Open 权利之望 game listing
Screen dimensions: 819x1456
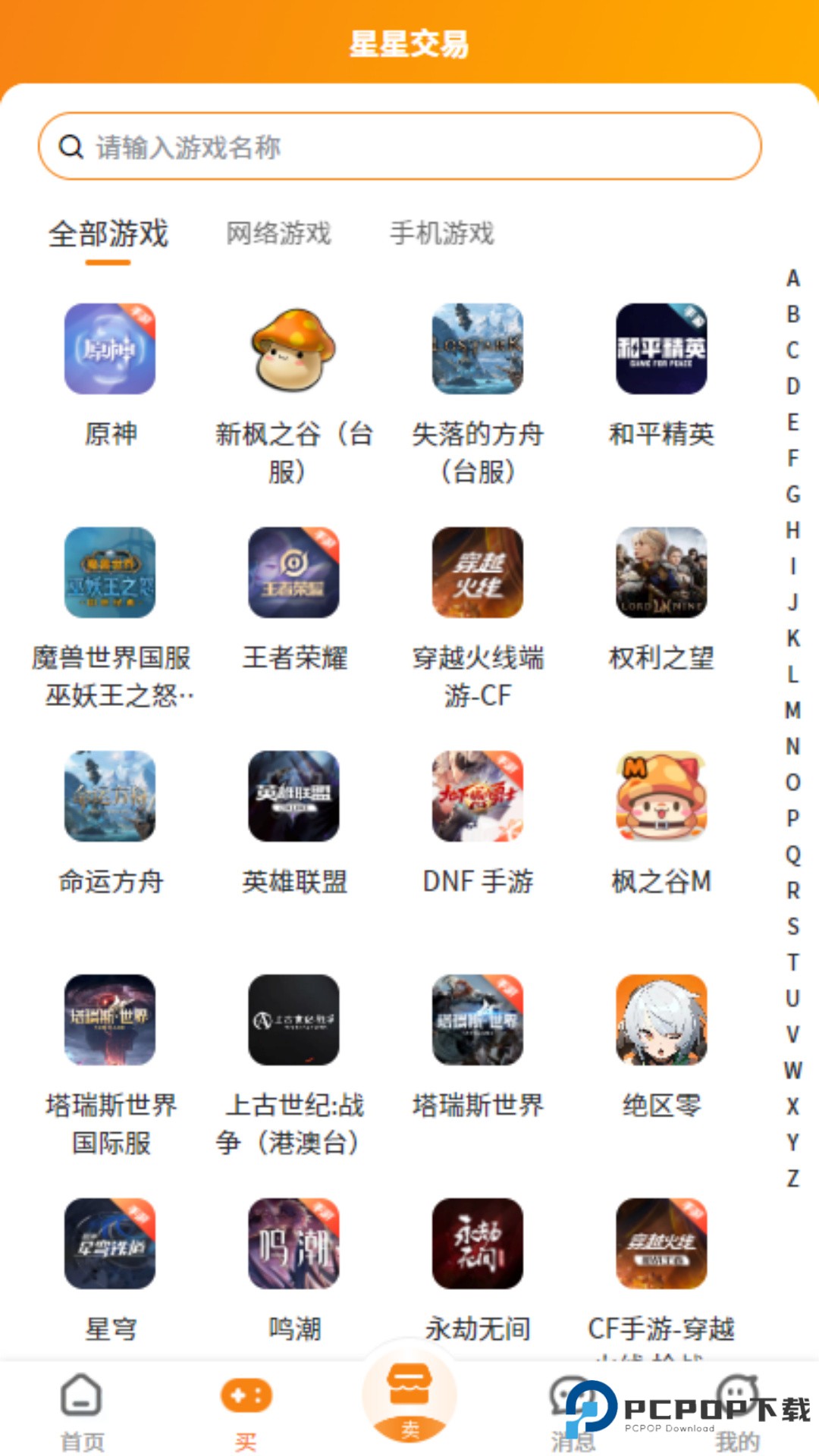click(661, 573)
